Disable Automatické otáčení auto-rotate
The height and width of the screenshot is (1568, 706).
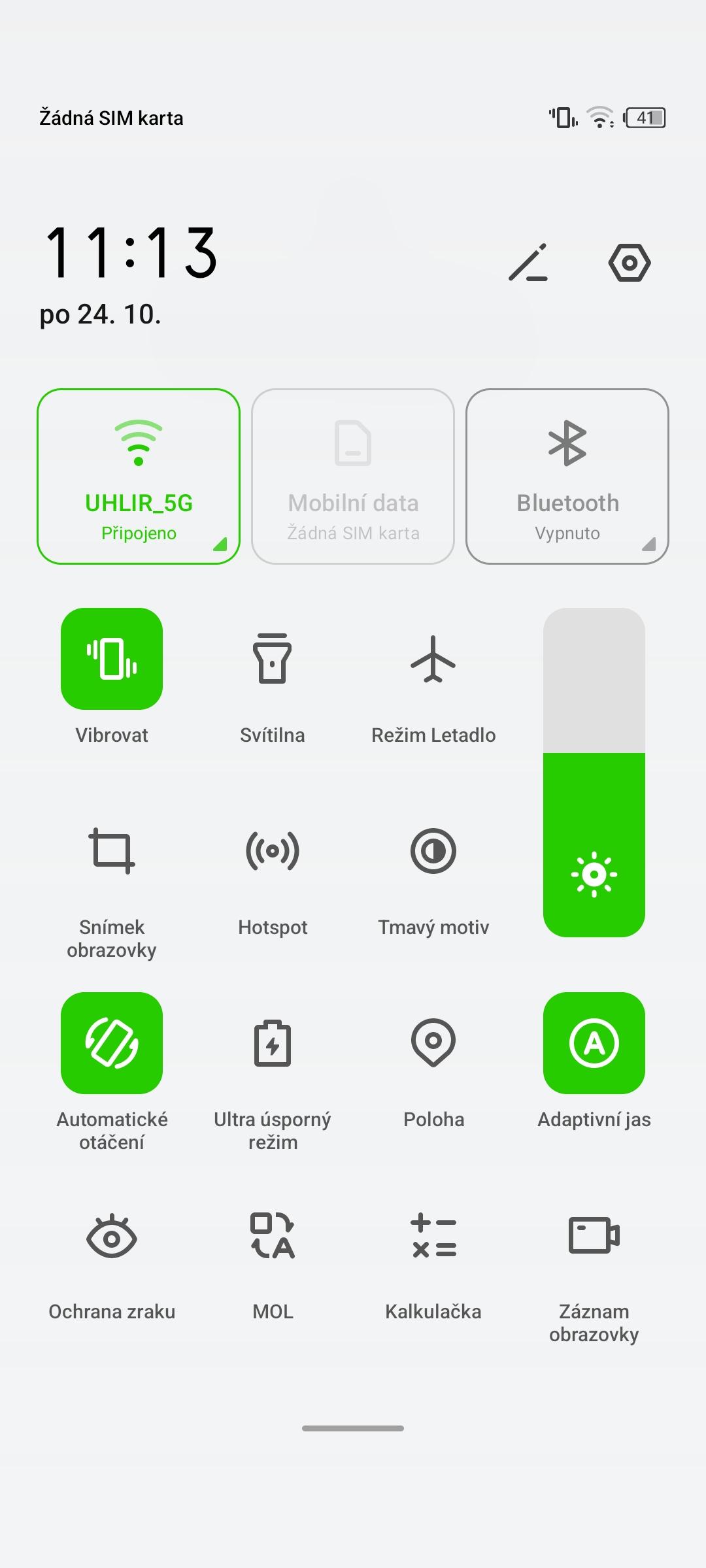112,1043
